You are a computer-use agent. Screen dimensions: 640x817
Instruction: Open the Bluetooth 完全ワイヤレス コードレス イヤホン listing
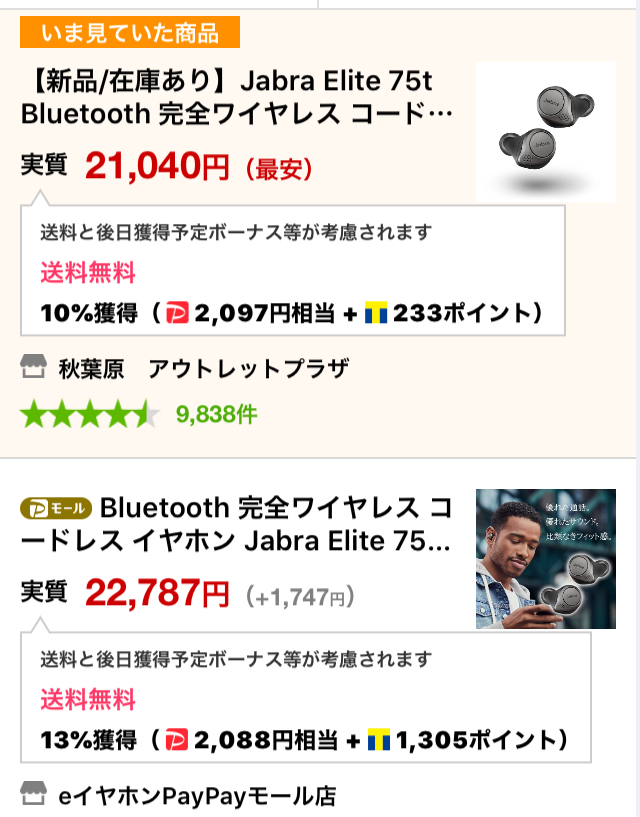pyautogui.click(x=270, y=525)
